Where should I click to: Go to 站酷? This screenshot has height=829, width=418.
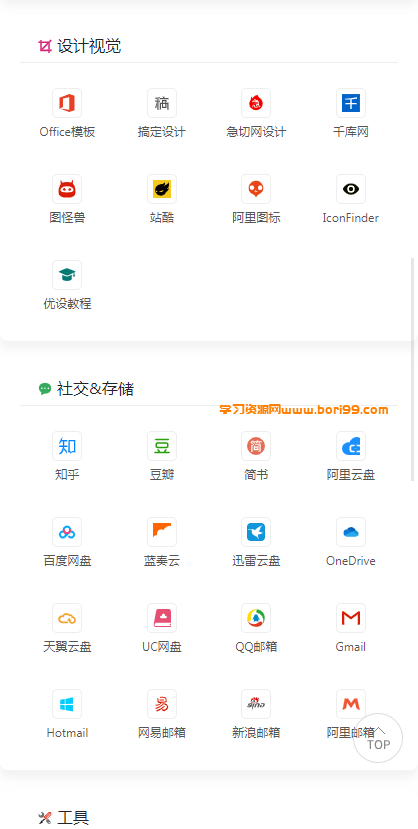[162, 200]
